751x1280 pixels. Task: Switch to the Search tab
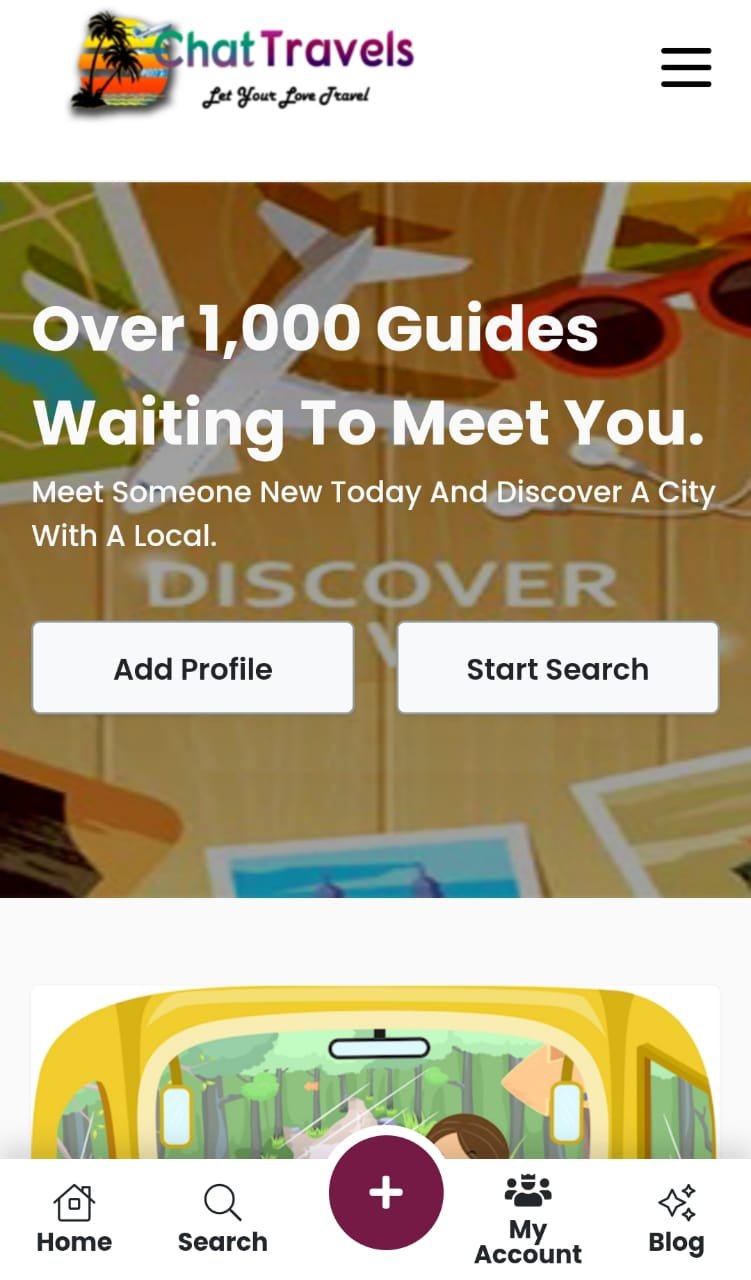(222, 1220)
